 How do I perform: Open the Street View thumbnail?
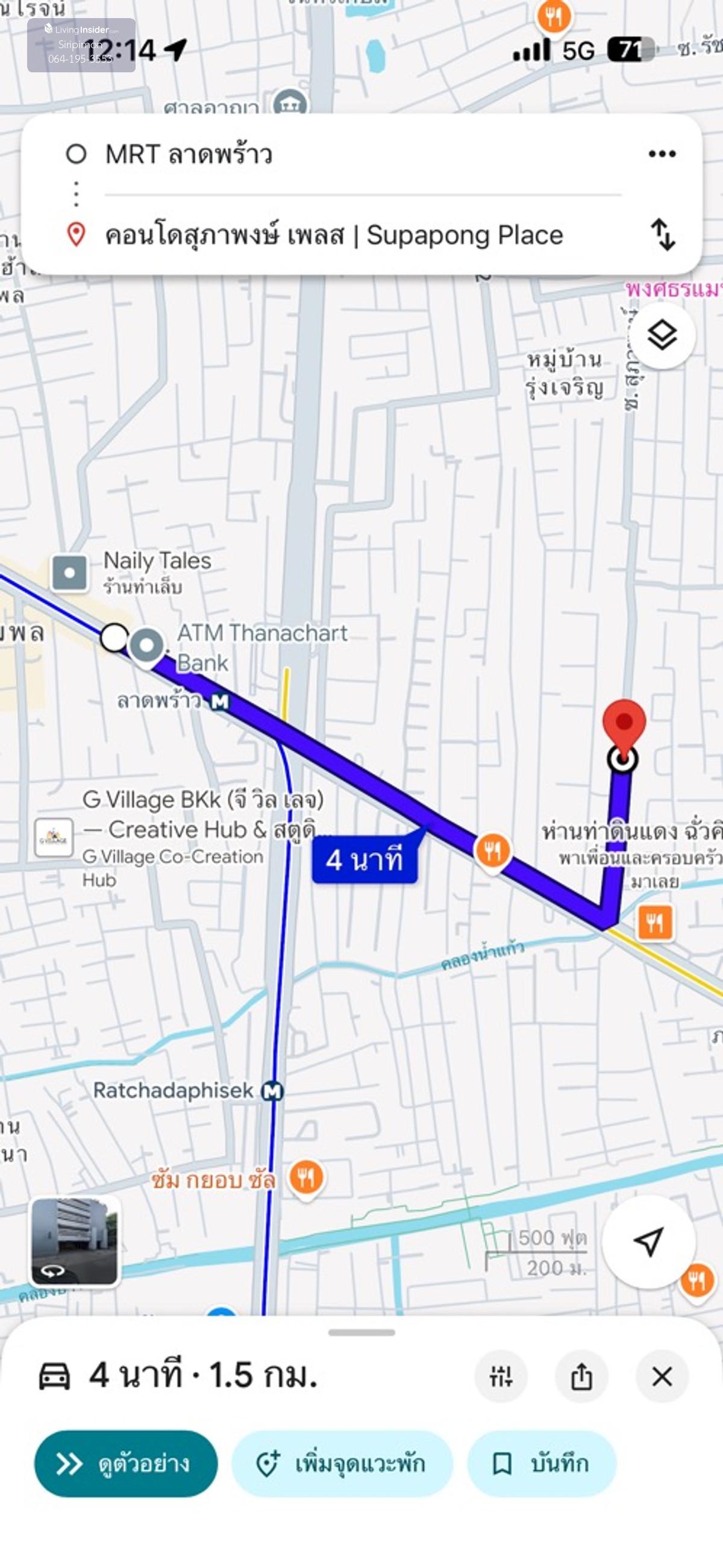click(75, 1241)
